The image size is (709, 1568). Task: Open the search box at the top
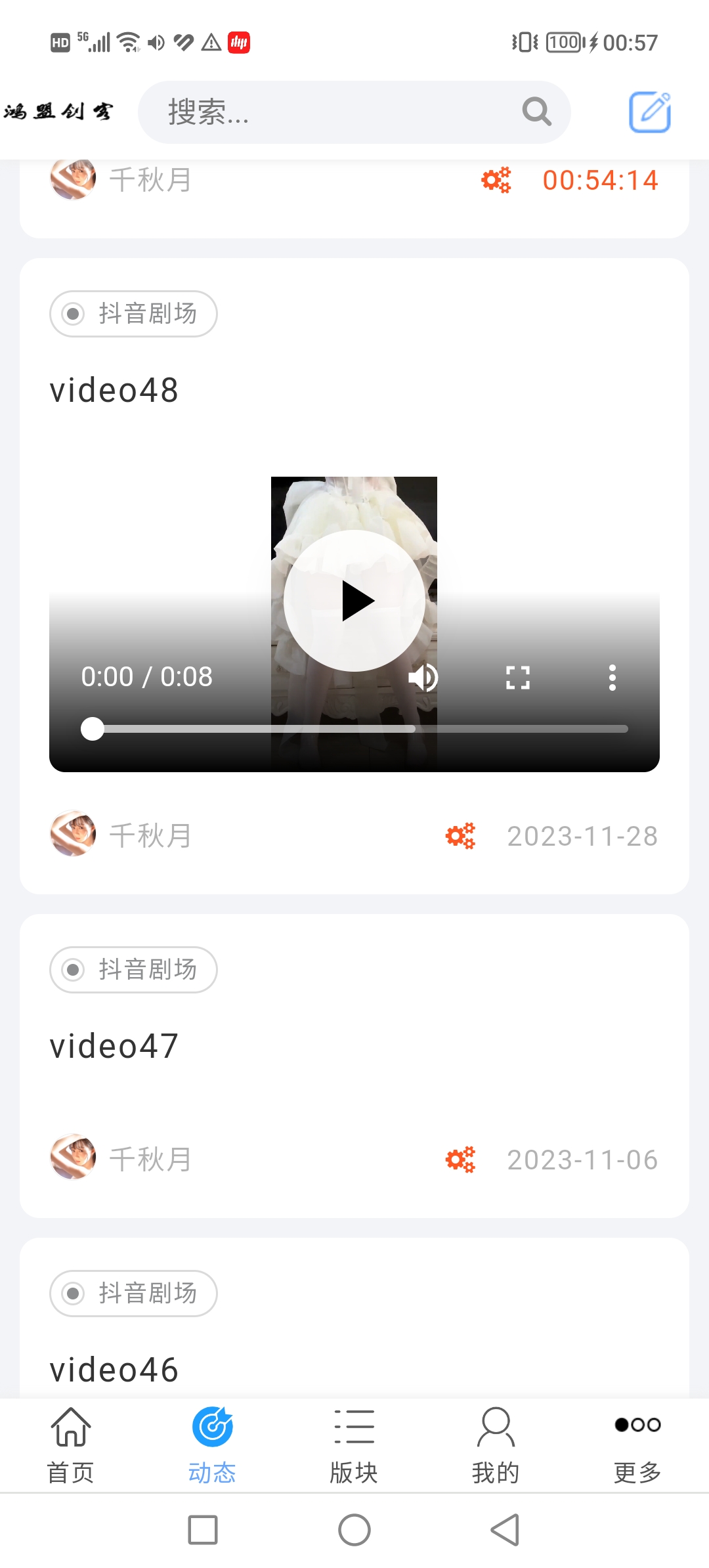pos(328,112)
